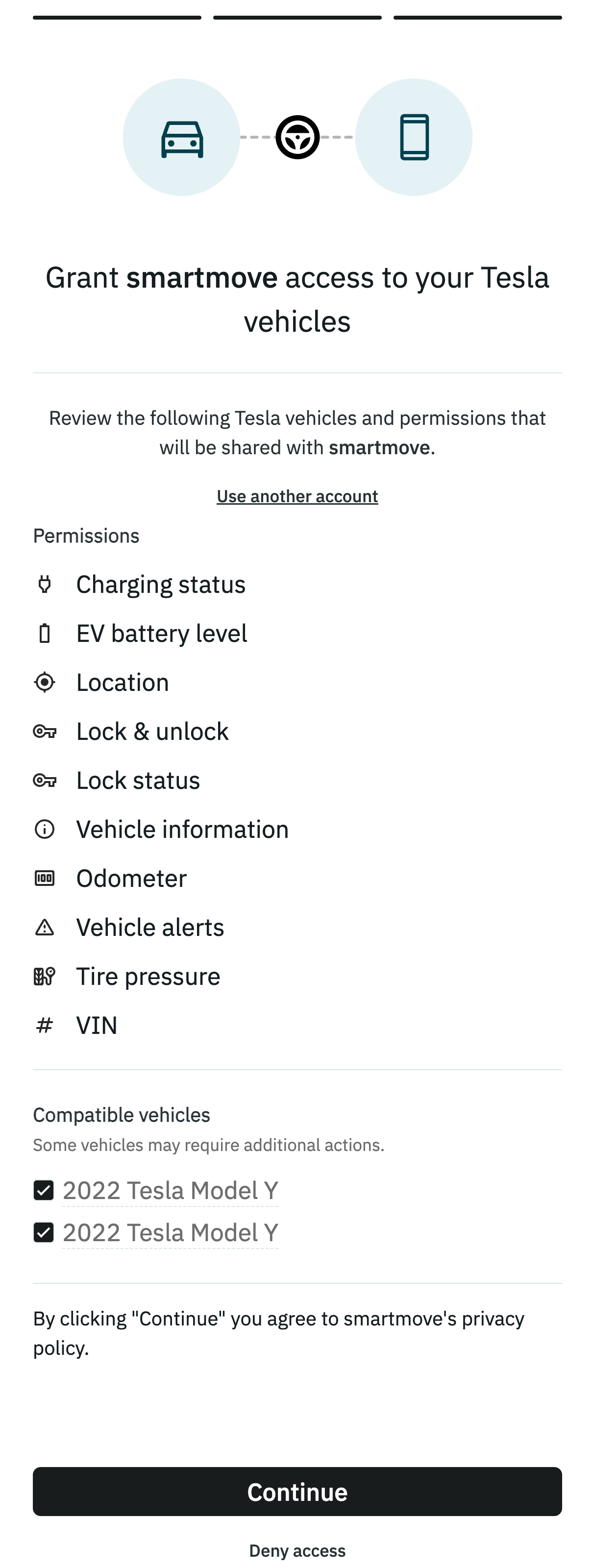Click the Odometer icon
Screen dimensions: 593x1568
(x=43, y=878)
